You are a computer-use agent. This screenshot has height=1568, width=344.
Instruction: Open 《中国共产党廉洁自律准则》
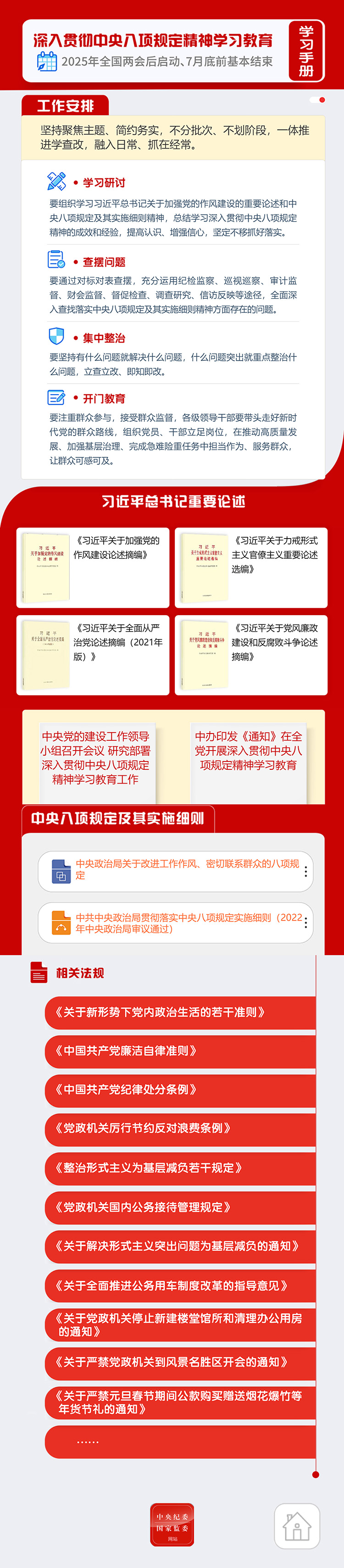click(180, 1051)
